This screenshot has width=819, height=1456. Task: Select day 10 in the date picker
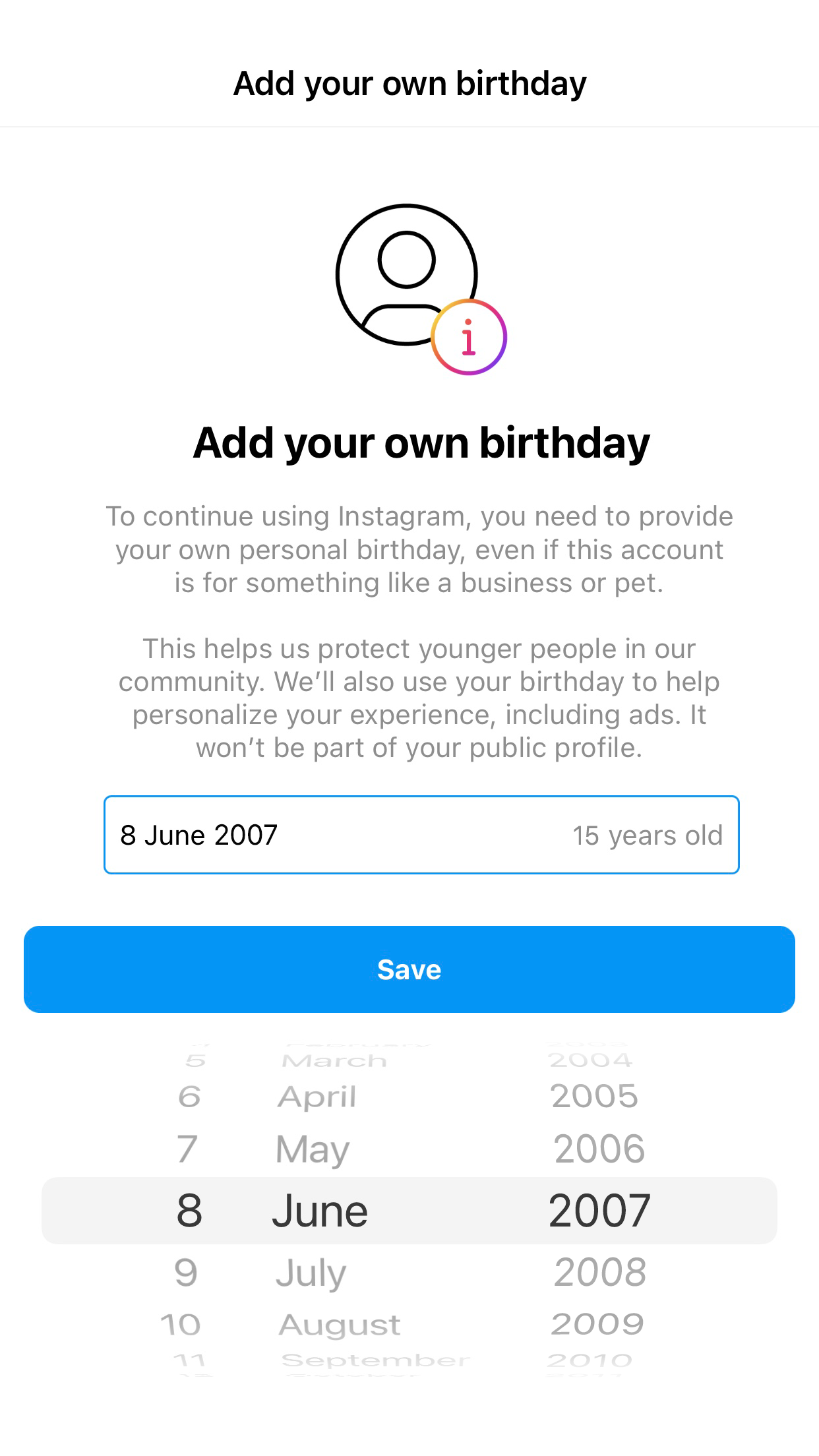[x=185, y=1324]
